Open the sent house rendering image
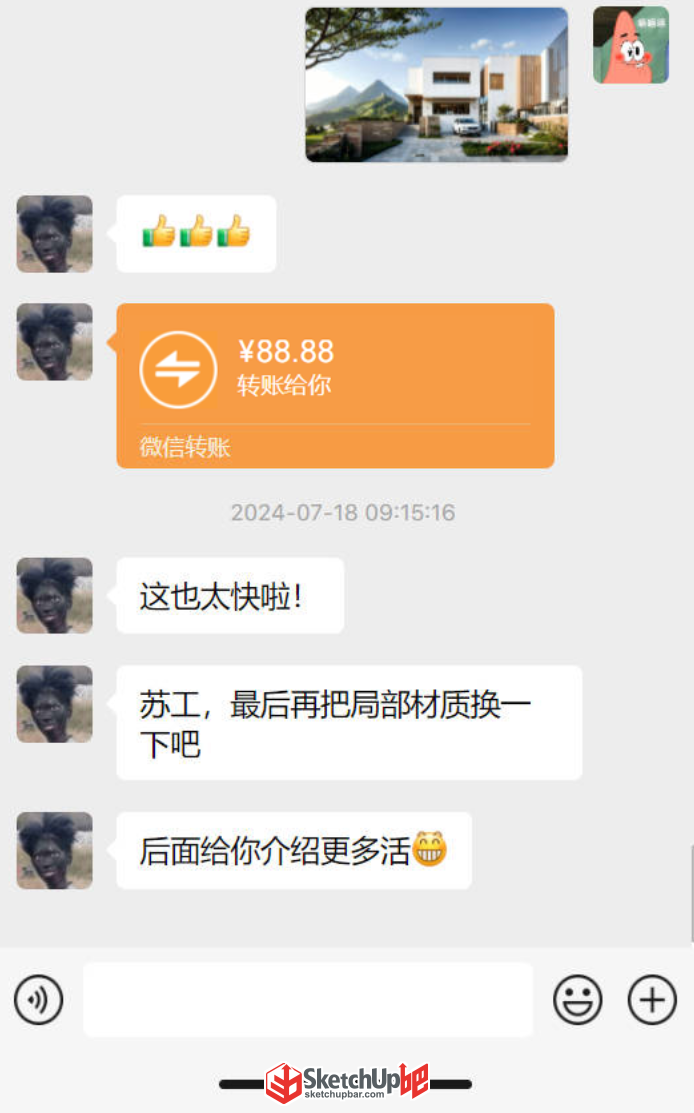Image resolution: width=694 pixels, height=1113 pixels. coord(436,84)
